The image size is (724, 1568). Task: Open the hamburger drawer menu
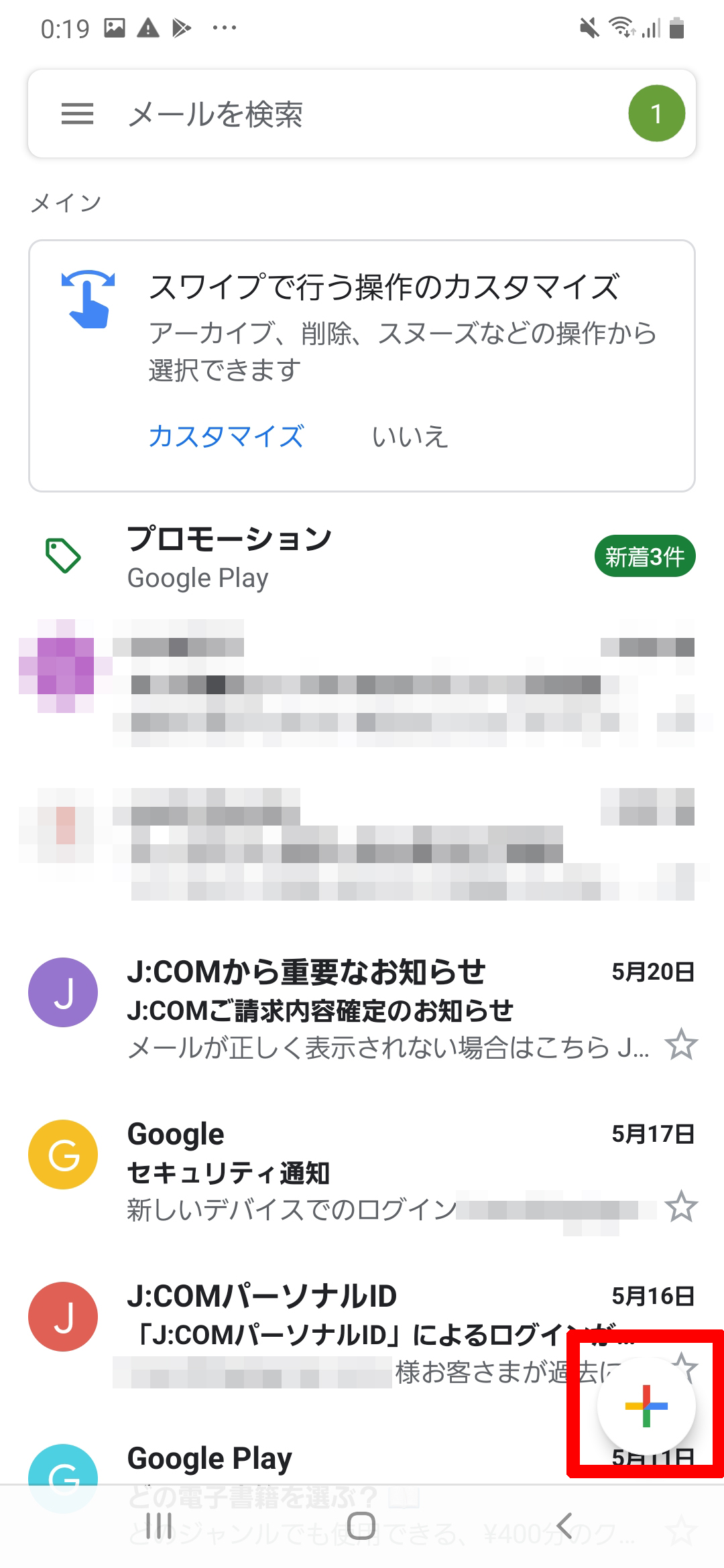point(77,114)
